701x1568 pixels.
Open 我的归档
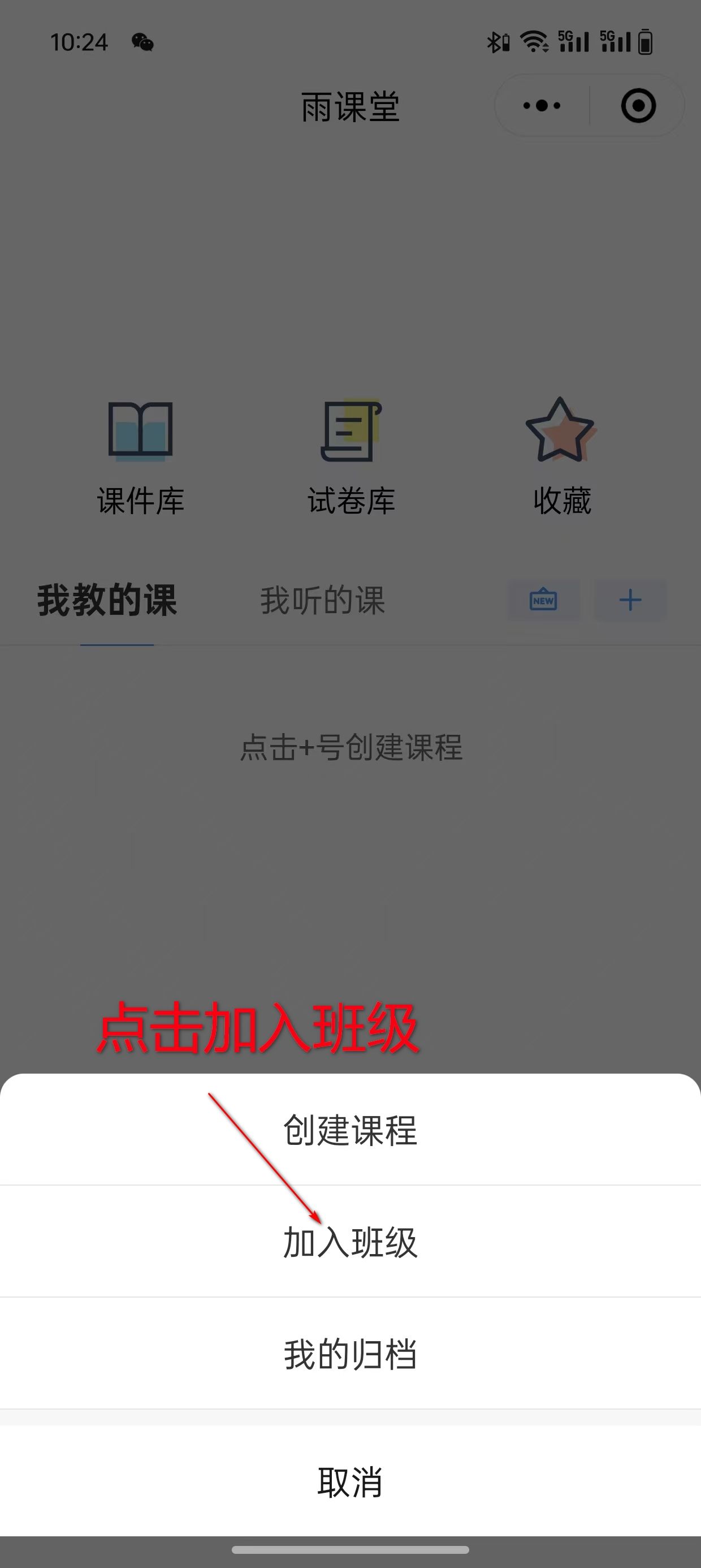[350, 1354]
